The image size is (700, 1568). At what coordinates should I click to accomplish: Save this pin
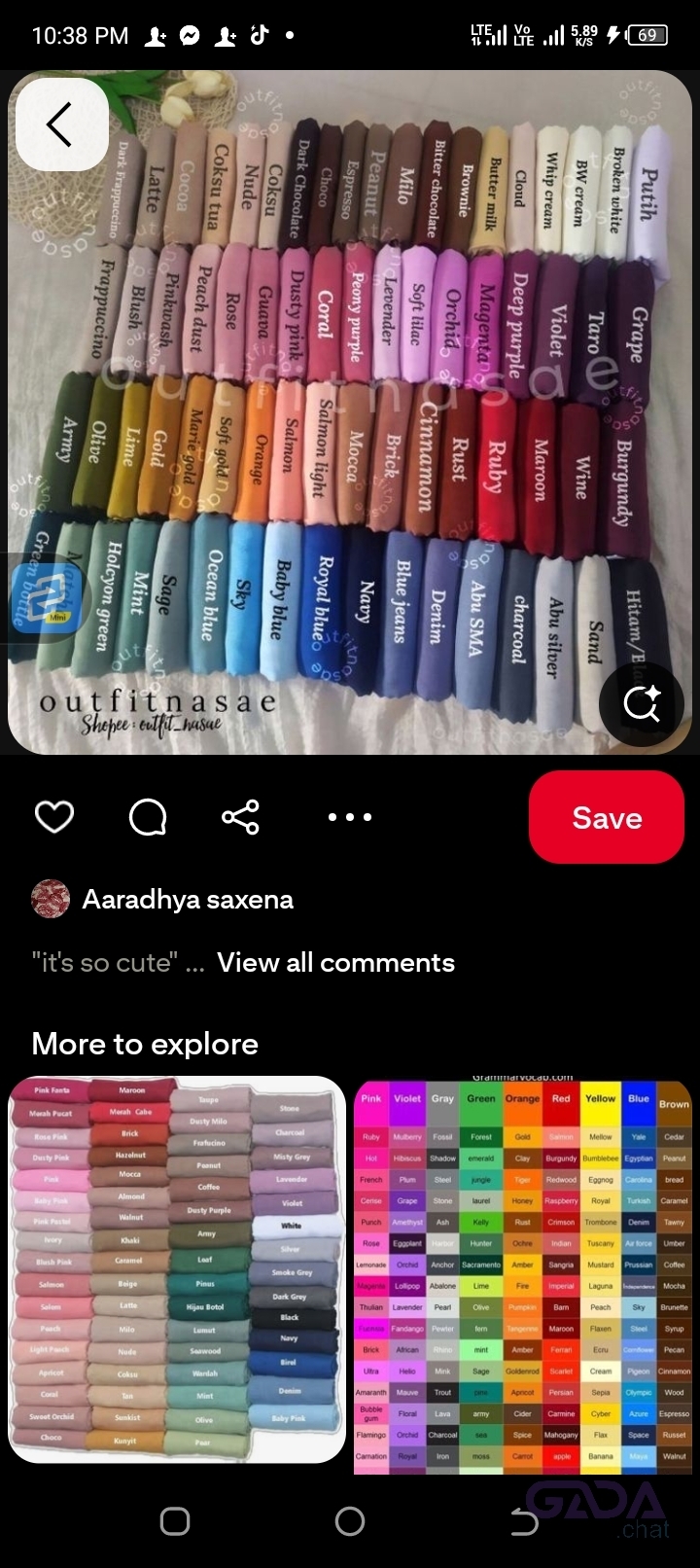(607, 817)
